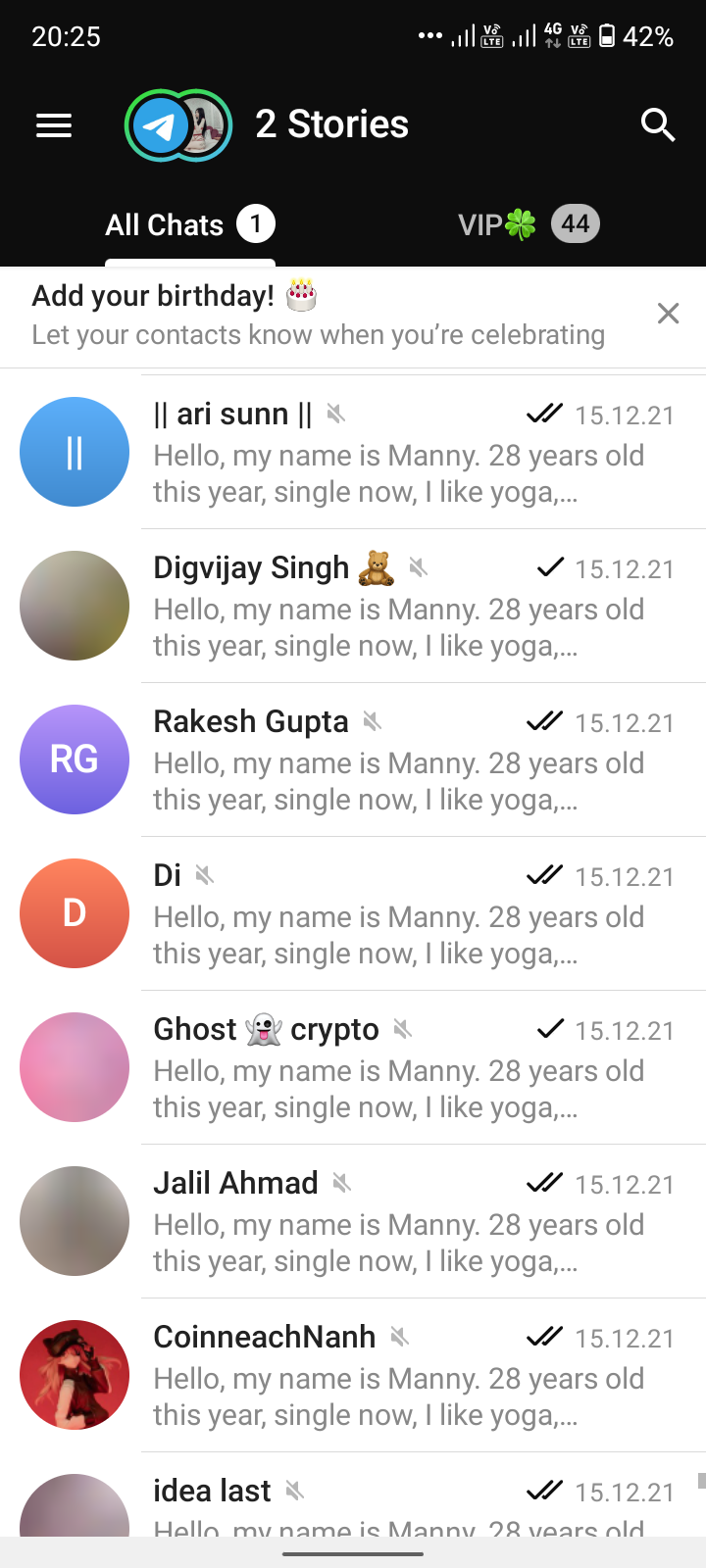This screenshot has width=706, height=1568.
Task: Click the muted icon beside Rakesh Gupta
Action: coord(370,722)
